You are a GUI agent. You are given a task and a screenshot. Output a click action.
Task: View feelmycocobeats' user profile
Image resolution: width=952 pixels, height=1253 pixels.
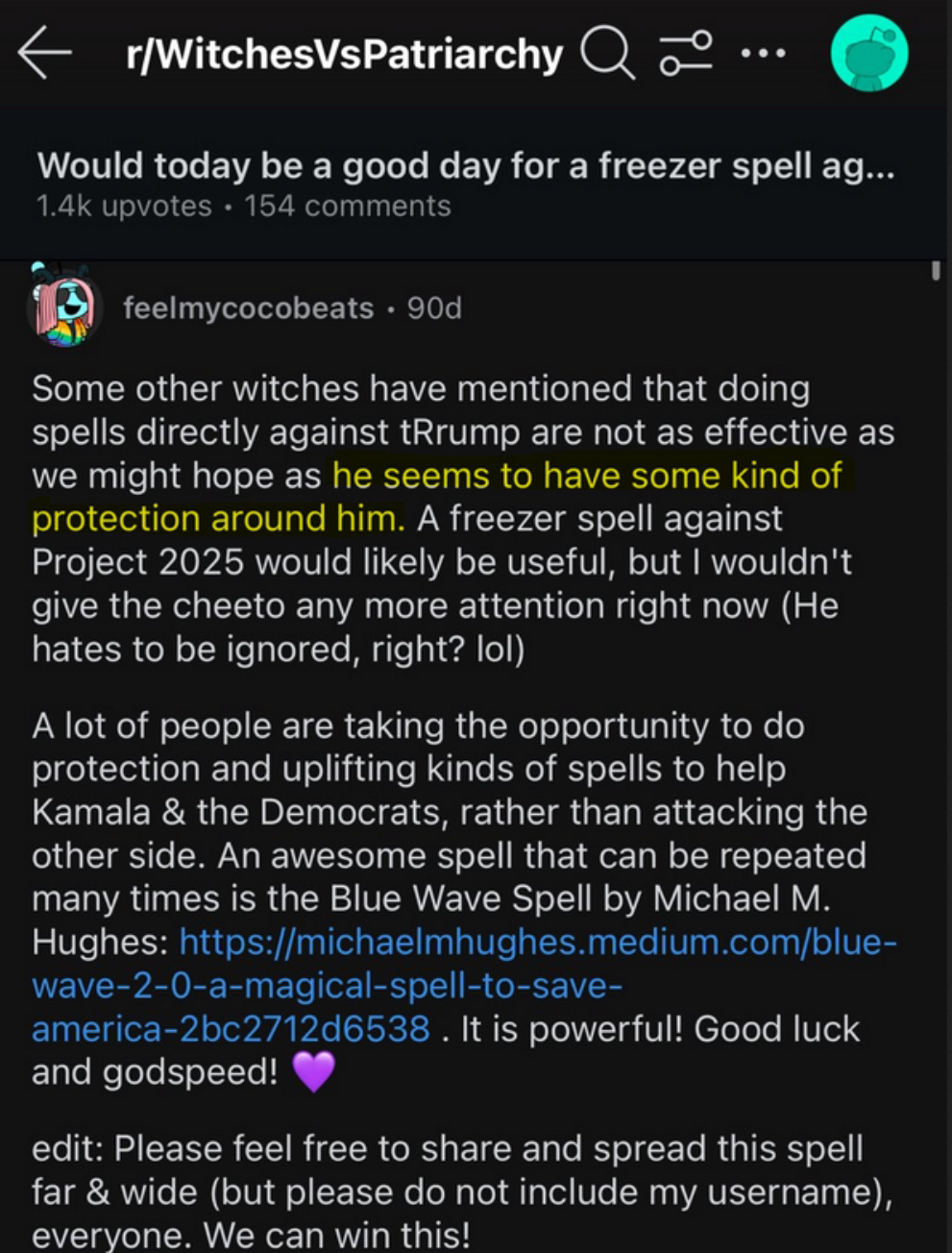(248, 308)
